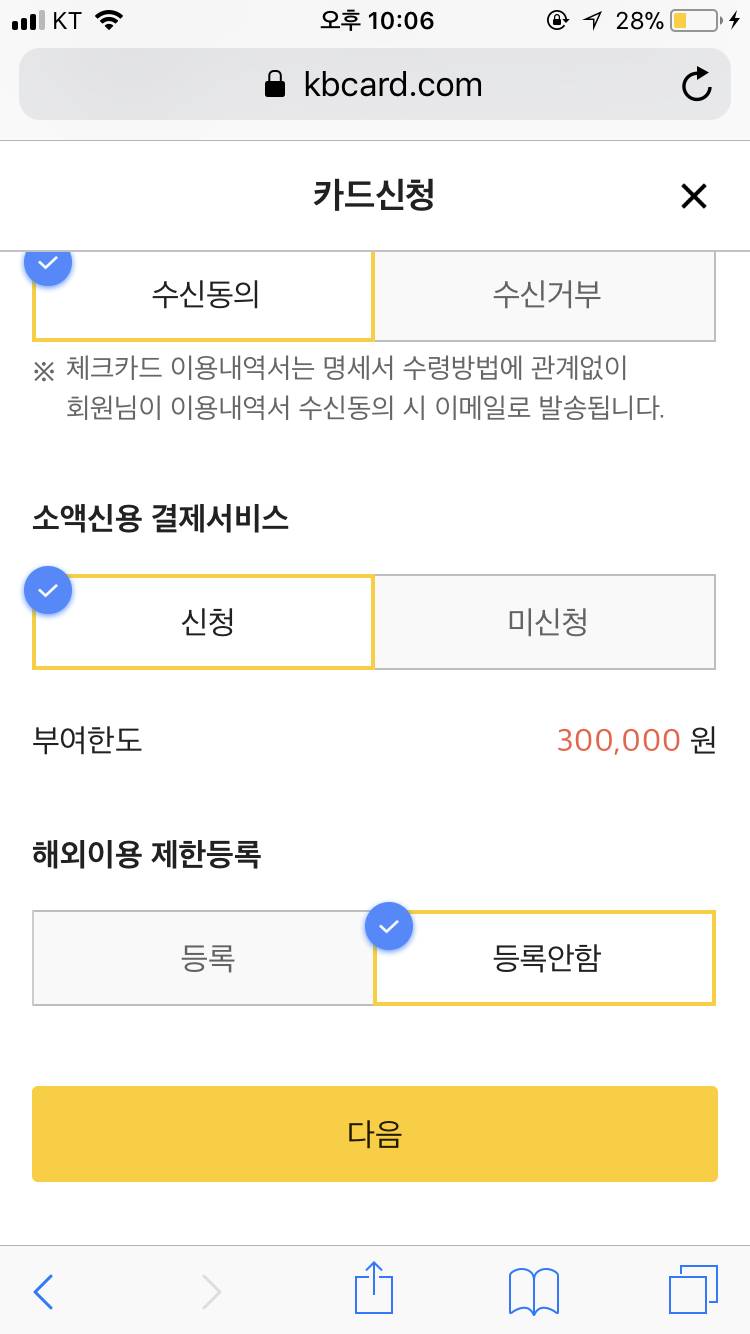Tap the 다음 button to proceed
The image size is (750, 1334).
pyautogui.click(x=375, y=1133)
